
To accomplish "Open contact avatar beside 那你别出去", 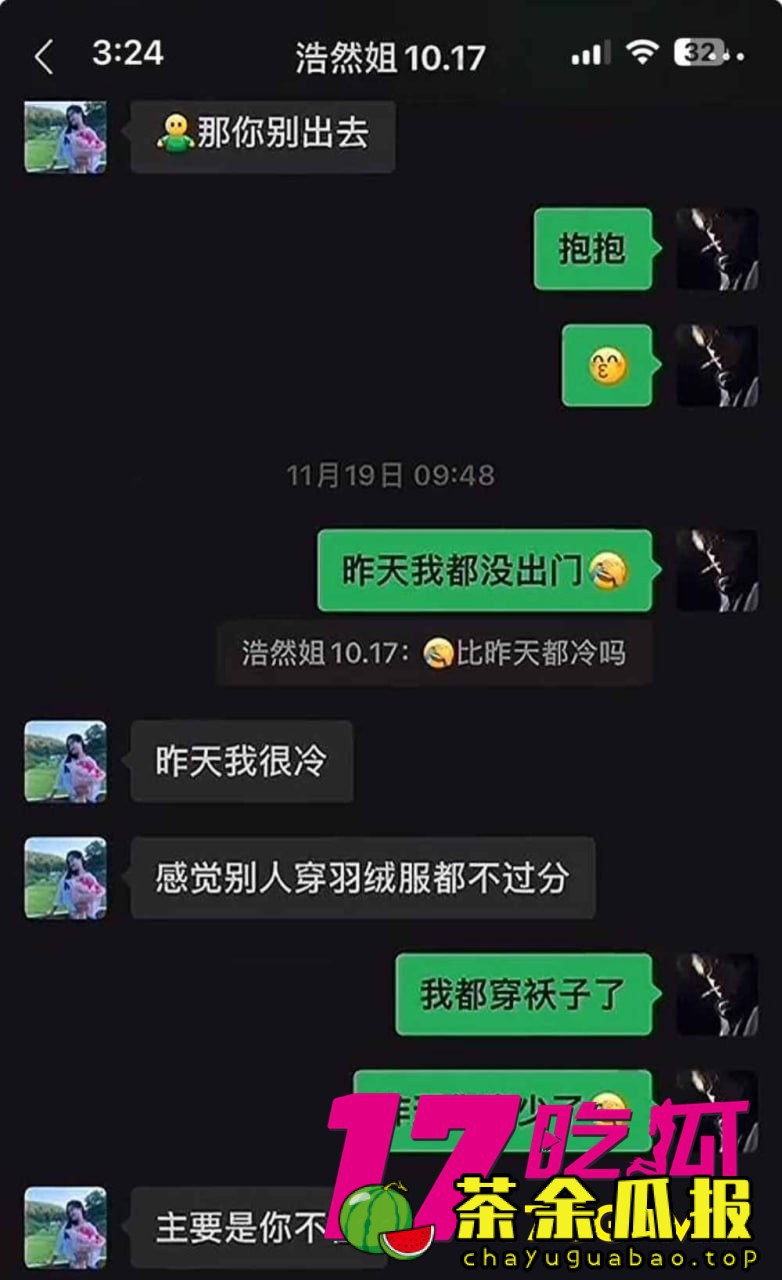I will (x=65, y=137).
